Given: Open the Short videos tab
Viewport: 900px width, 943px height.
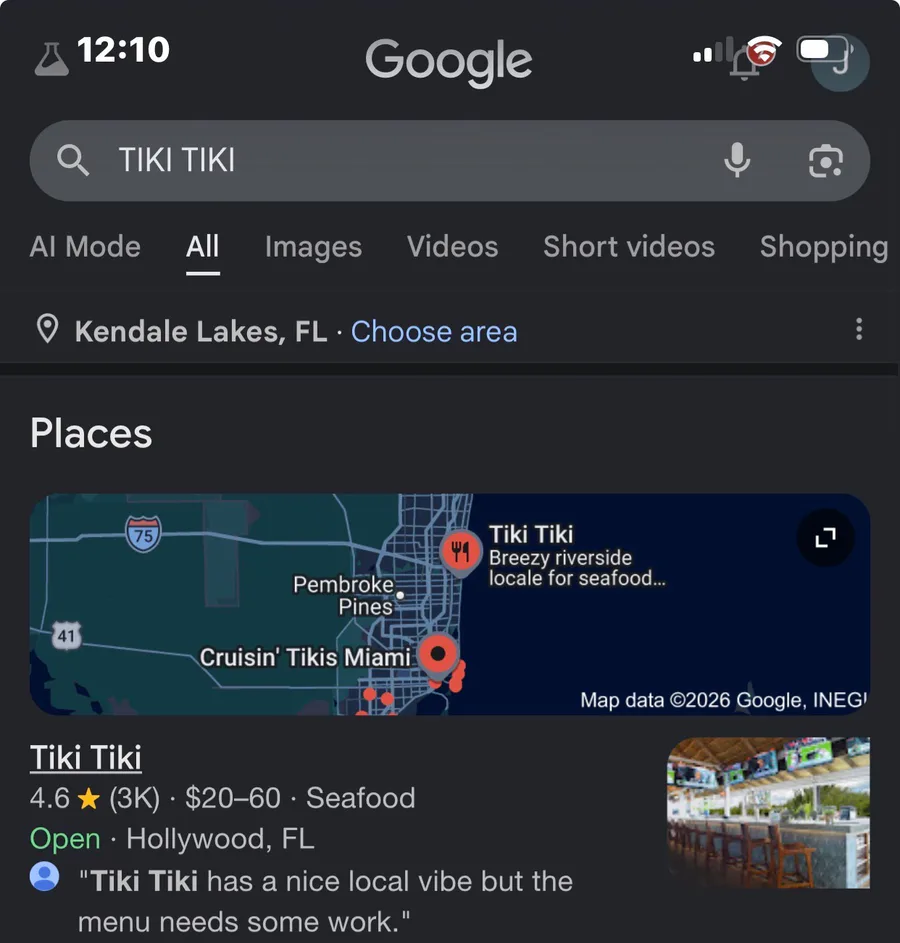Looking at the screenshot, I should pos(629,247).
